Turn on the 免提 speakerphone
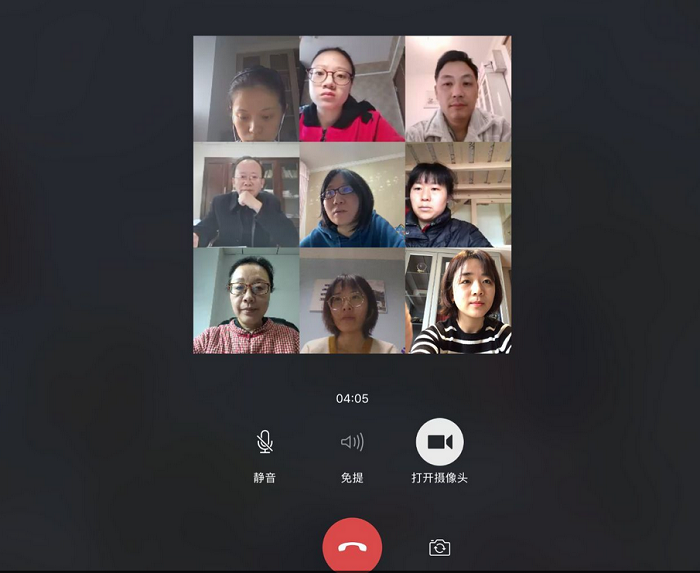 (x=352, y=442)
